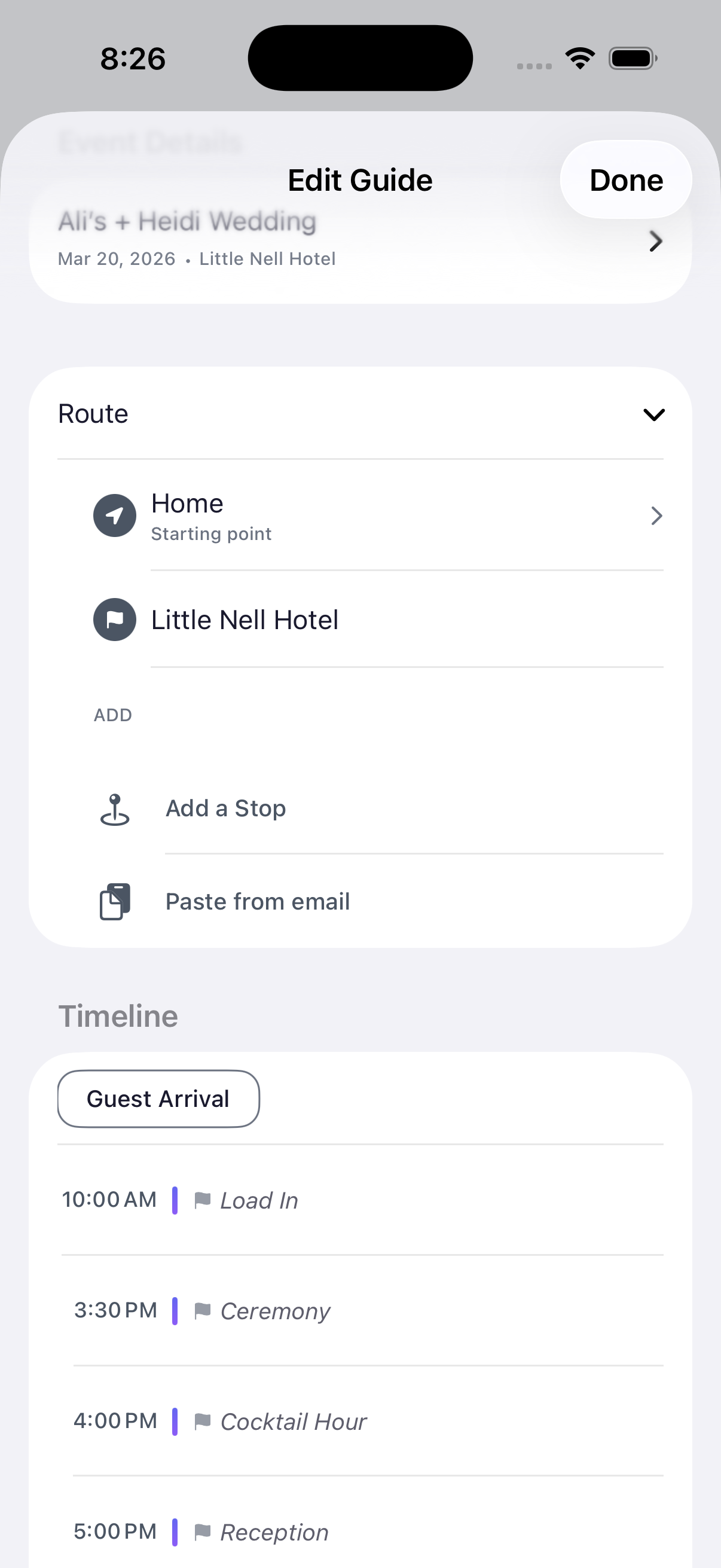Open the Edit Guide header
The image size is (721, 1568).
click(360, 180)
